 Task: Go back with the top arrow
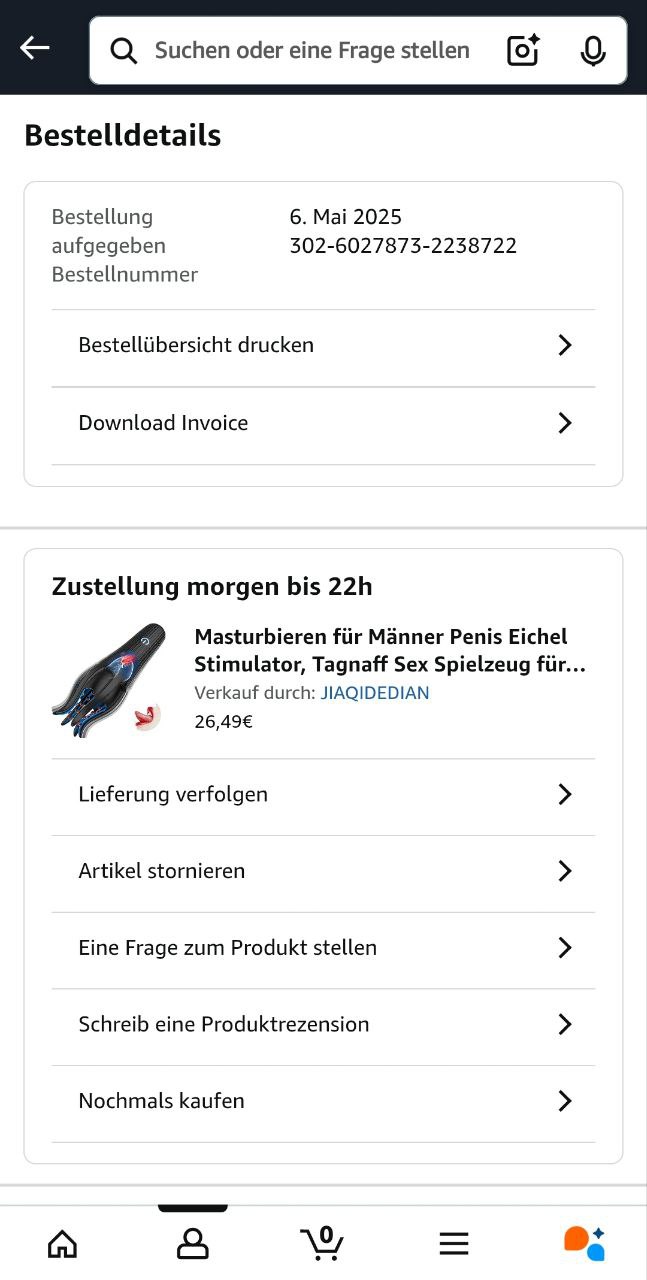pyautogui.click(x=35, y=48)
